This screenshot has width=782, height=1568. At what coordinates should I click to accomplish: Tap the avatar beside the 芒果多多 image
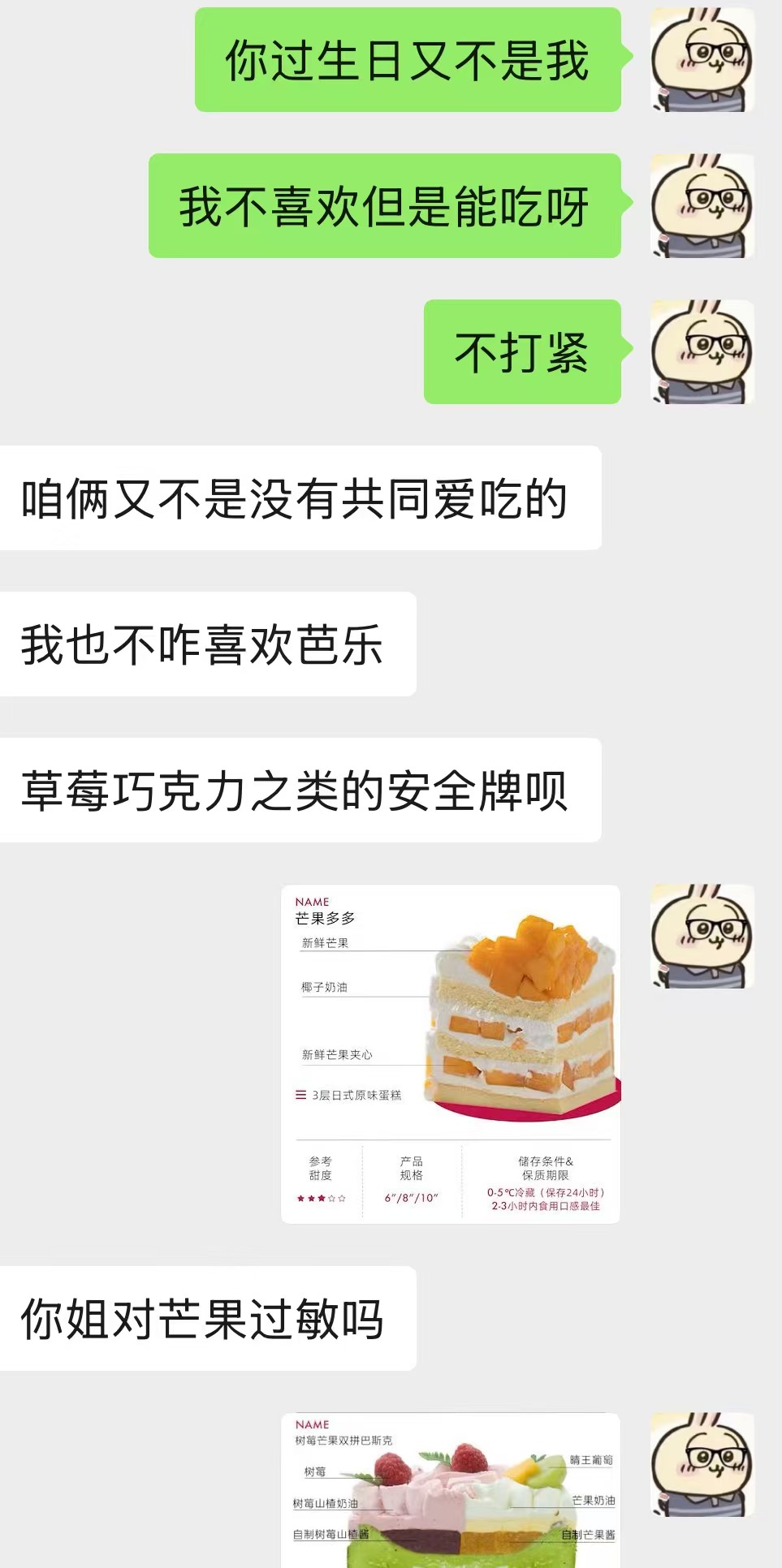(703, 937)
